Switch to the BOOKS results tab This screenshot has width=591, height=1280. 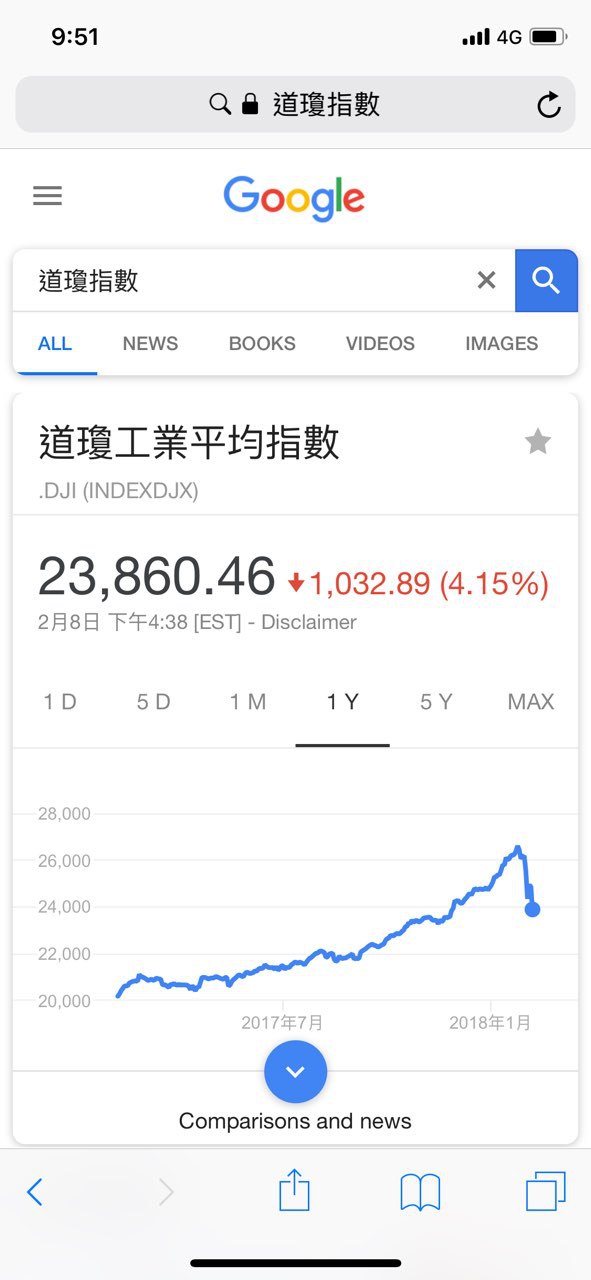(x=262, y=343)
